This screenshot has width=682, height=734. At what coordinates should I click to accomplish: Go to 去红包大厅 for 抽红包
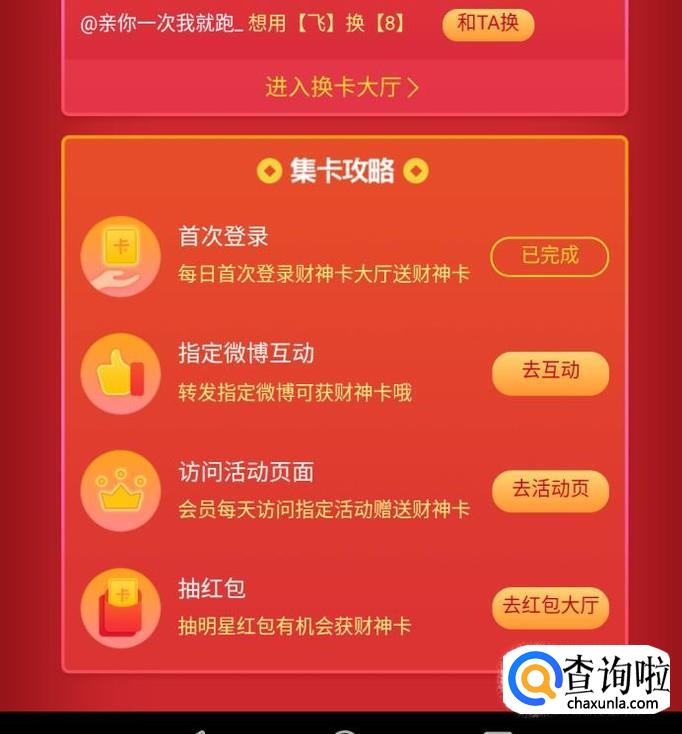(x=549, y=606)
